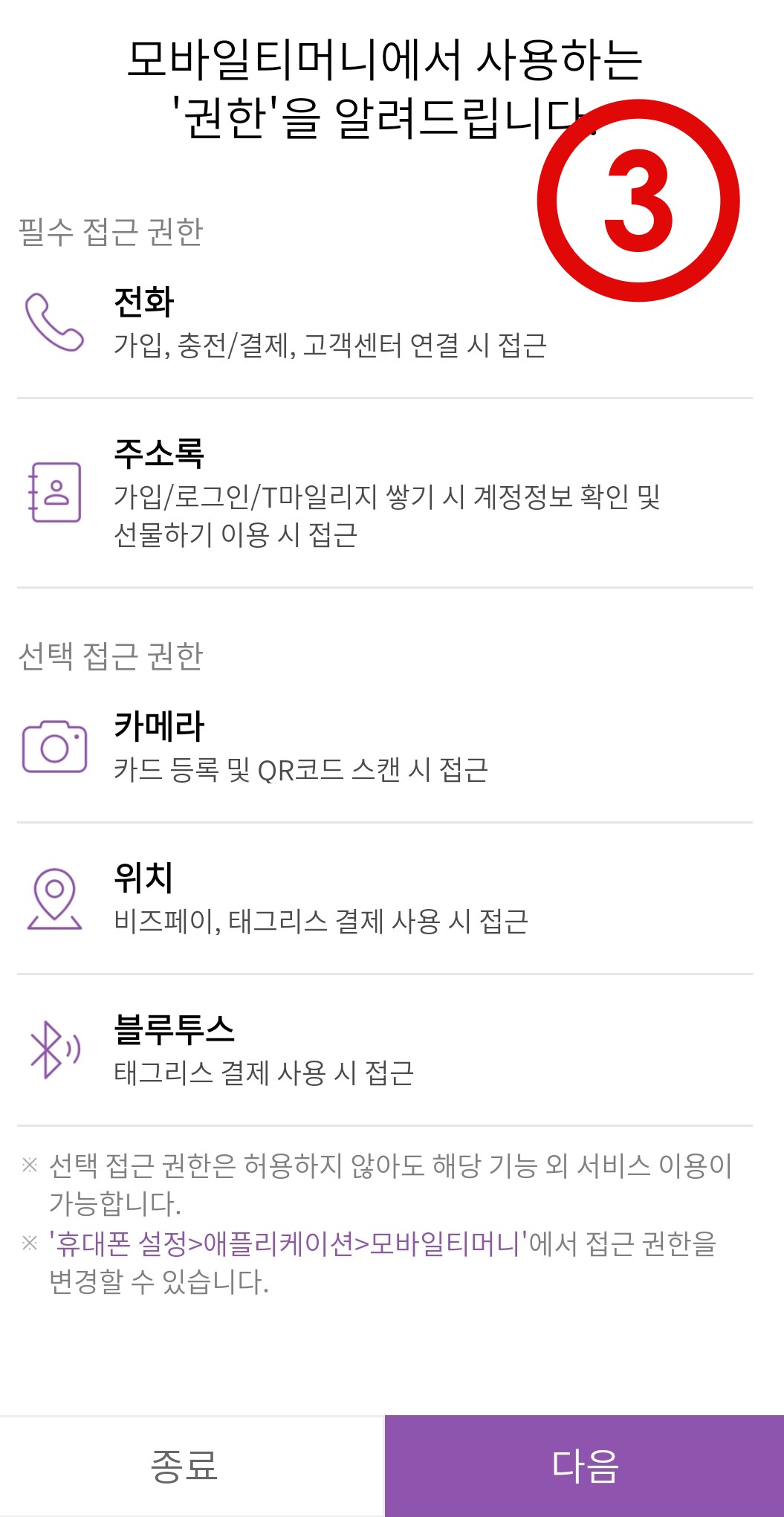Tap 종료 to exit the app
The image size is (784, 1517).
click(x=192, y=1466)
